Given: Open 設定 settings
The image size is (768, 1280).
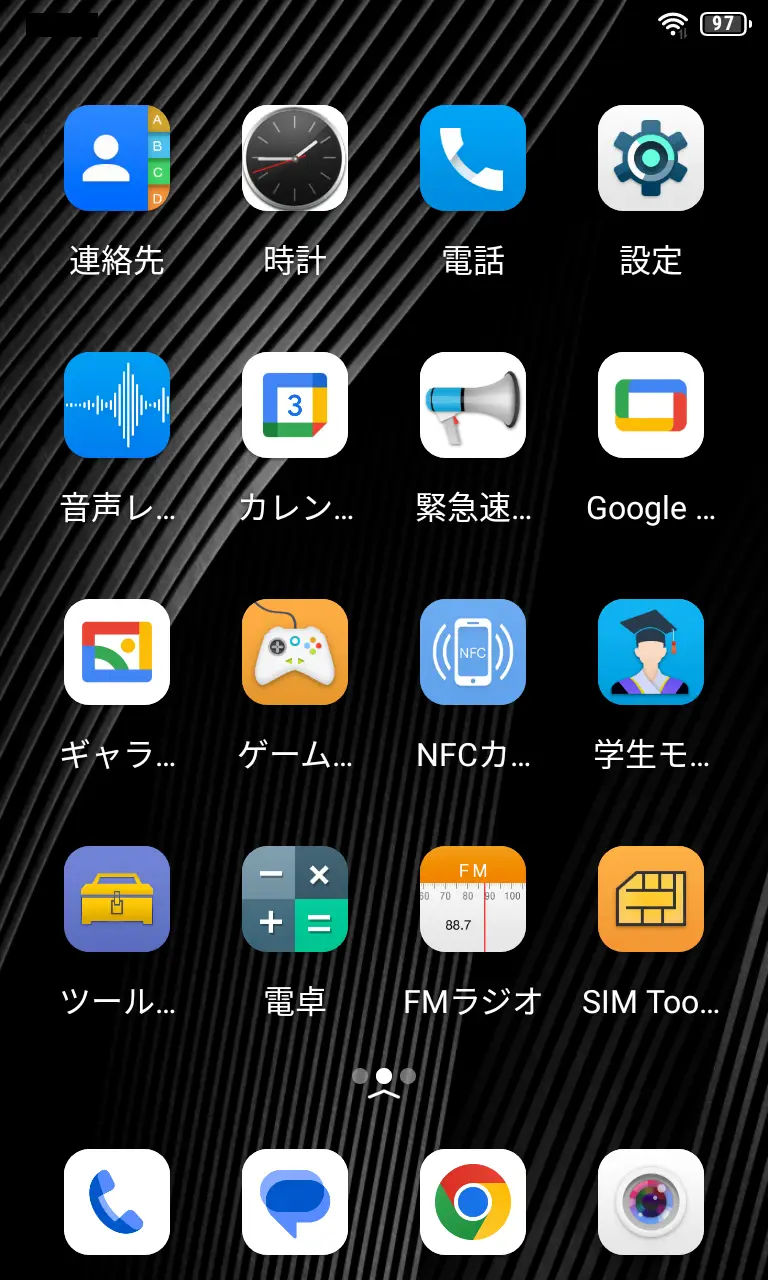Looking at the screenshot, I should point(651,158).
